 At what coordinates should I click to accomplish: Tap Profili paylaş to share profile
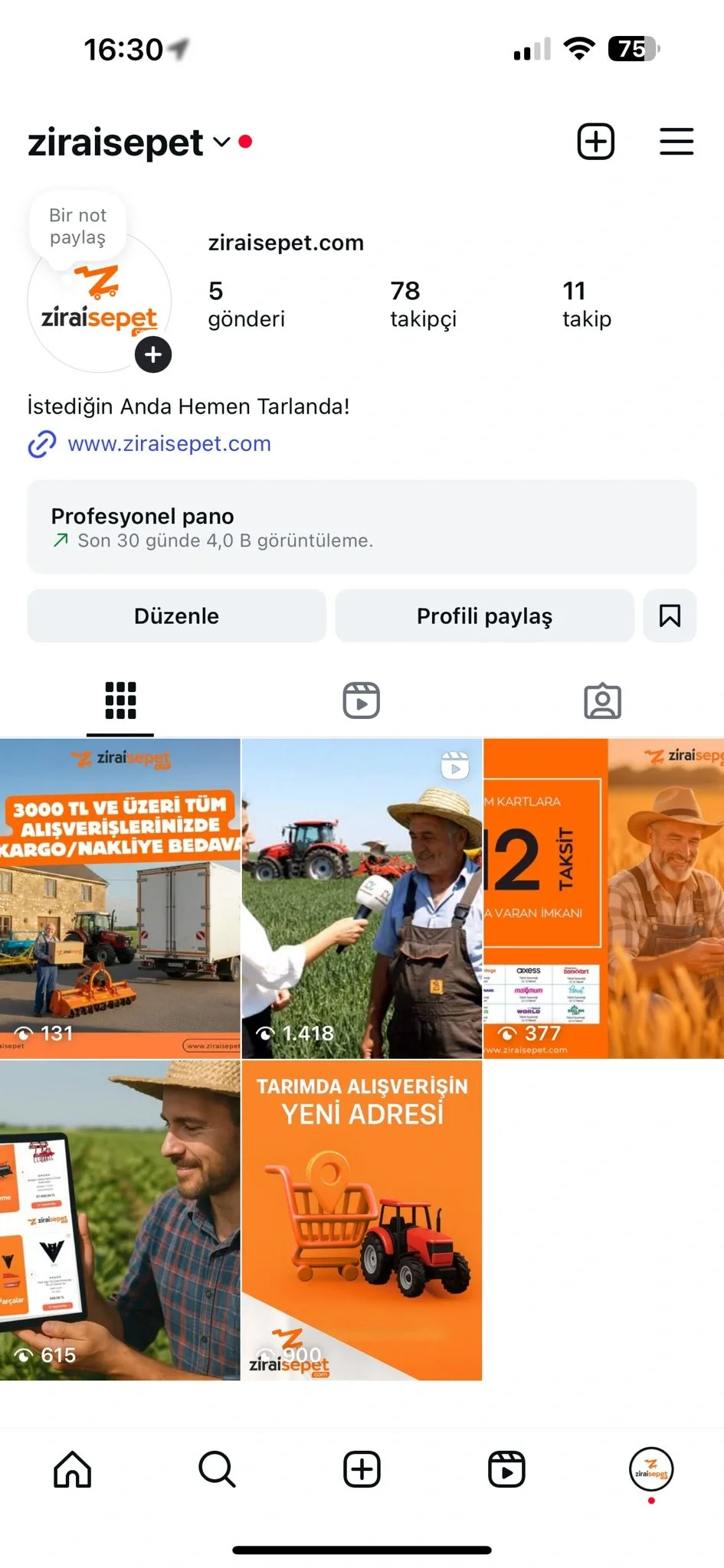pos(484,616)
